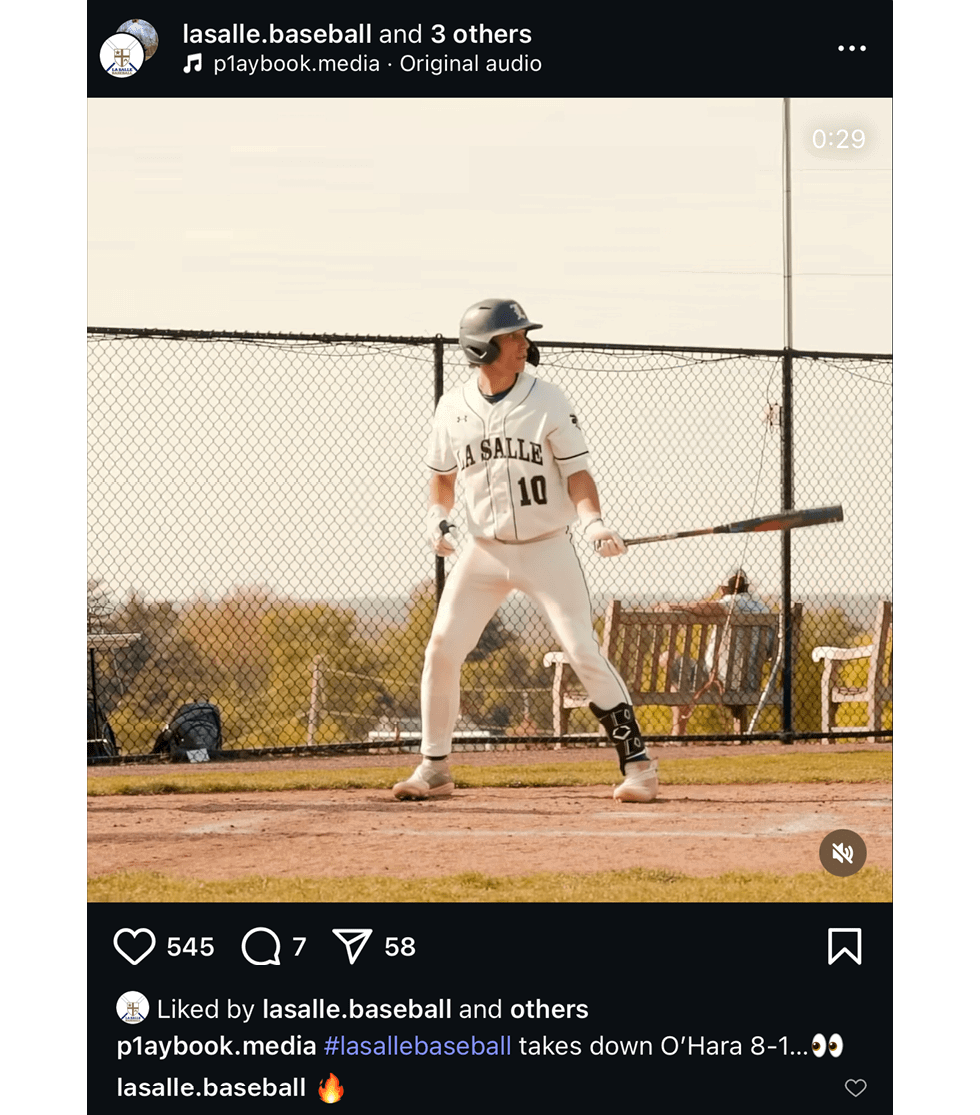Viewport: 980px width, 1115px height.
Task: Open the comments on this reel
Action: [261, 946]
